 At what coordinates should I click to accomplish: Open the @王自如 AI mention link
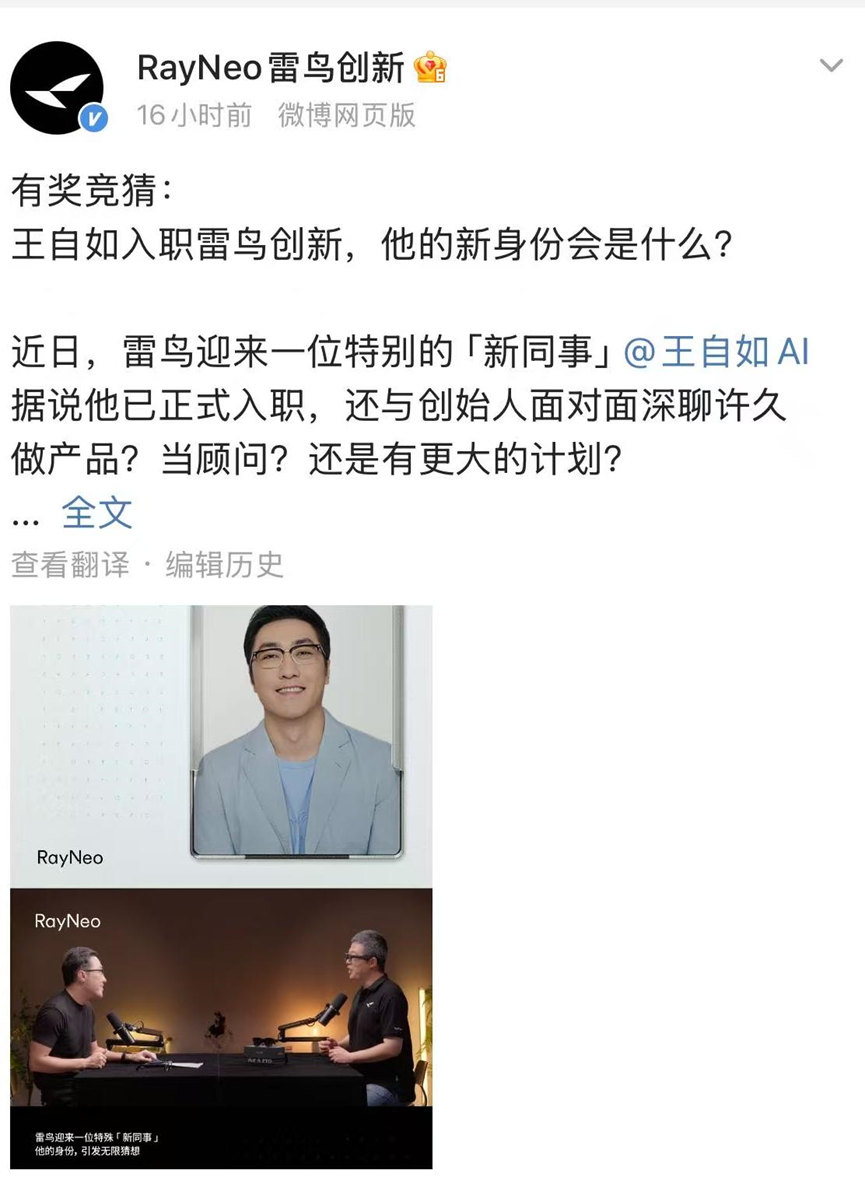716,353
